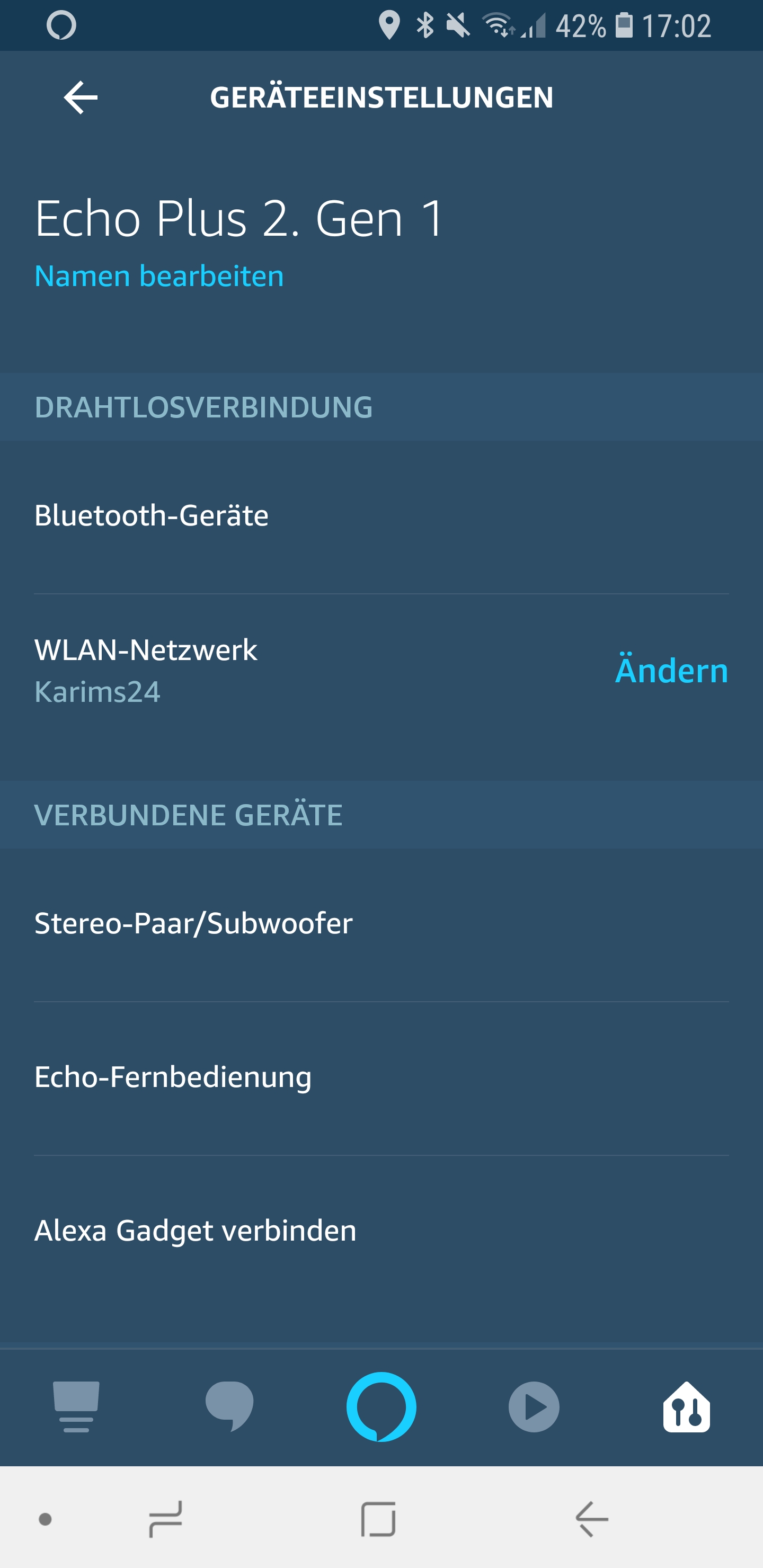Go back from Geräteeinstellungen
Screen dimensions: 763x1568
[81, 98]
